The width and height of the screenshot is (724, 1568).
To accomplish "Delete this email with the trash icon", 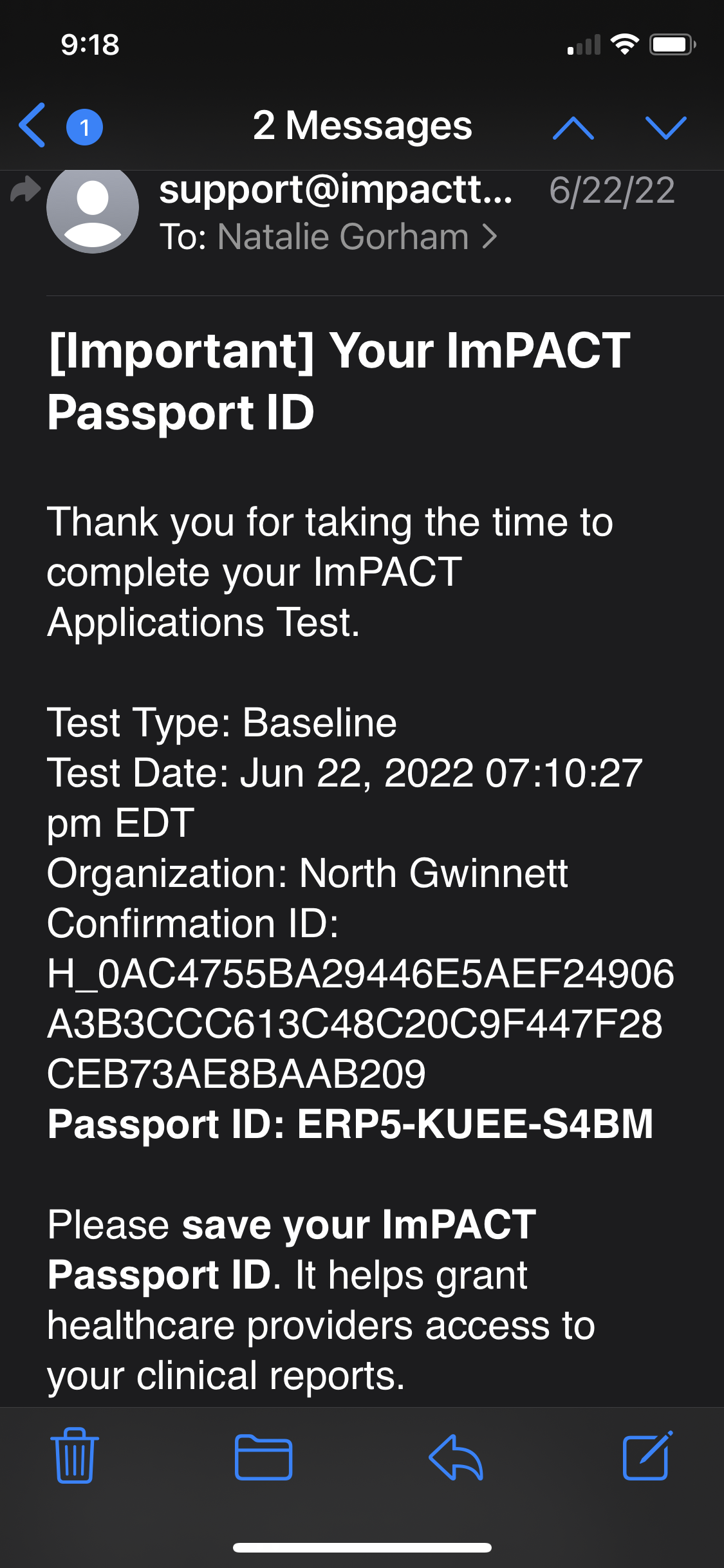I will click(x=75, y=1455).
